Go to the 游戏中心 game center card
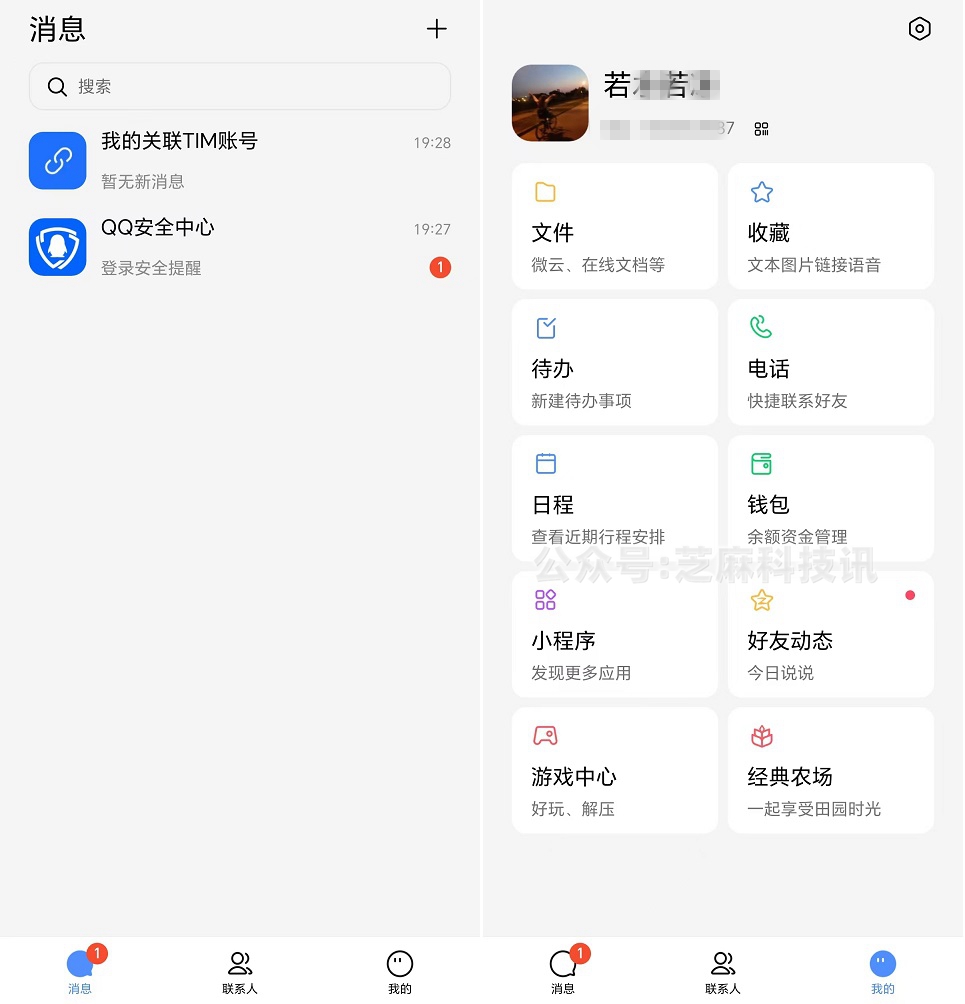 point(614,771)
